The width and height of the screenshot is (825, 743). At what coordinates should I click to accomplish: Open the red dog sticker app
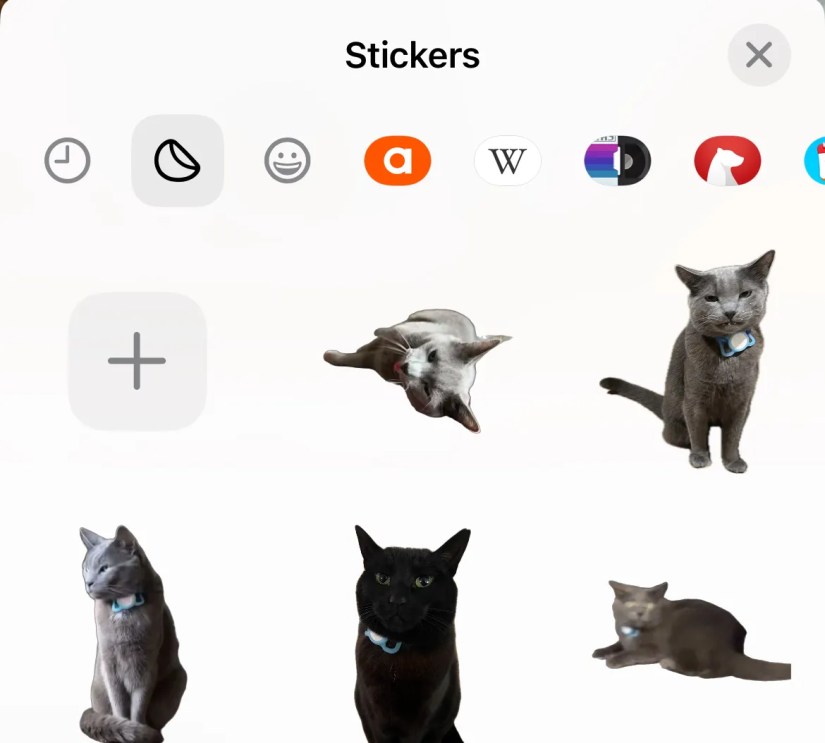727,161
